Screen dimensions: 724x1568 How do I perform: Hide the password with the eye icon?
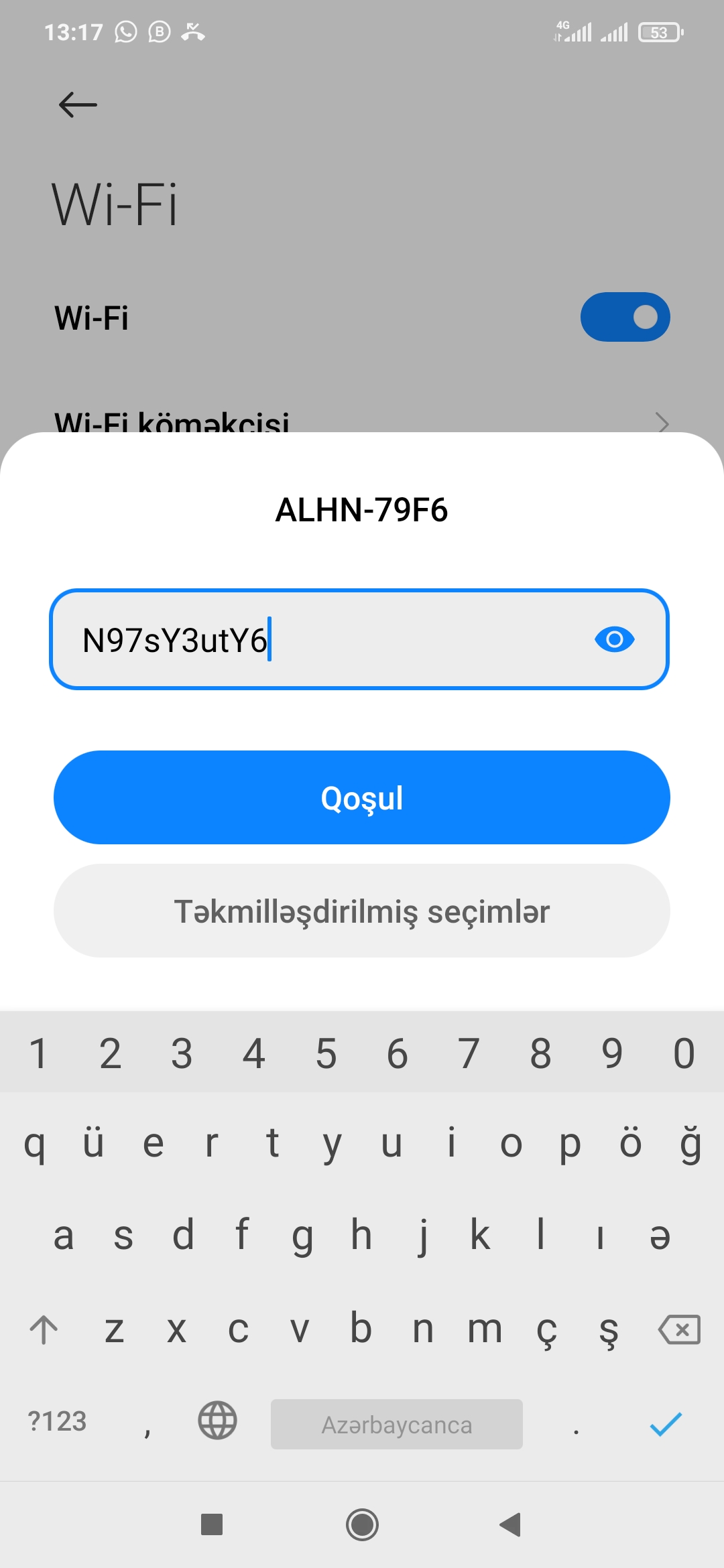point(614,639)
